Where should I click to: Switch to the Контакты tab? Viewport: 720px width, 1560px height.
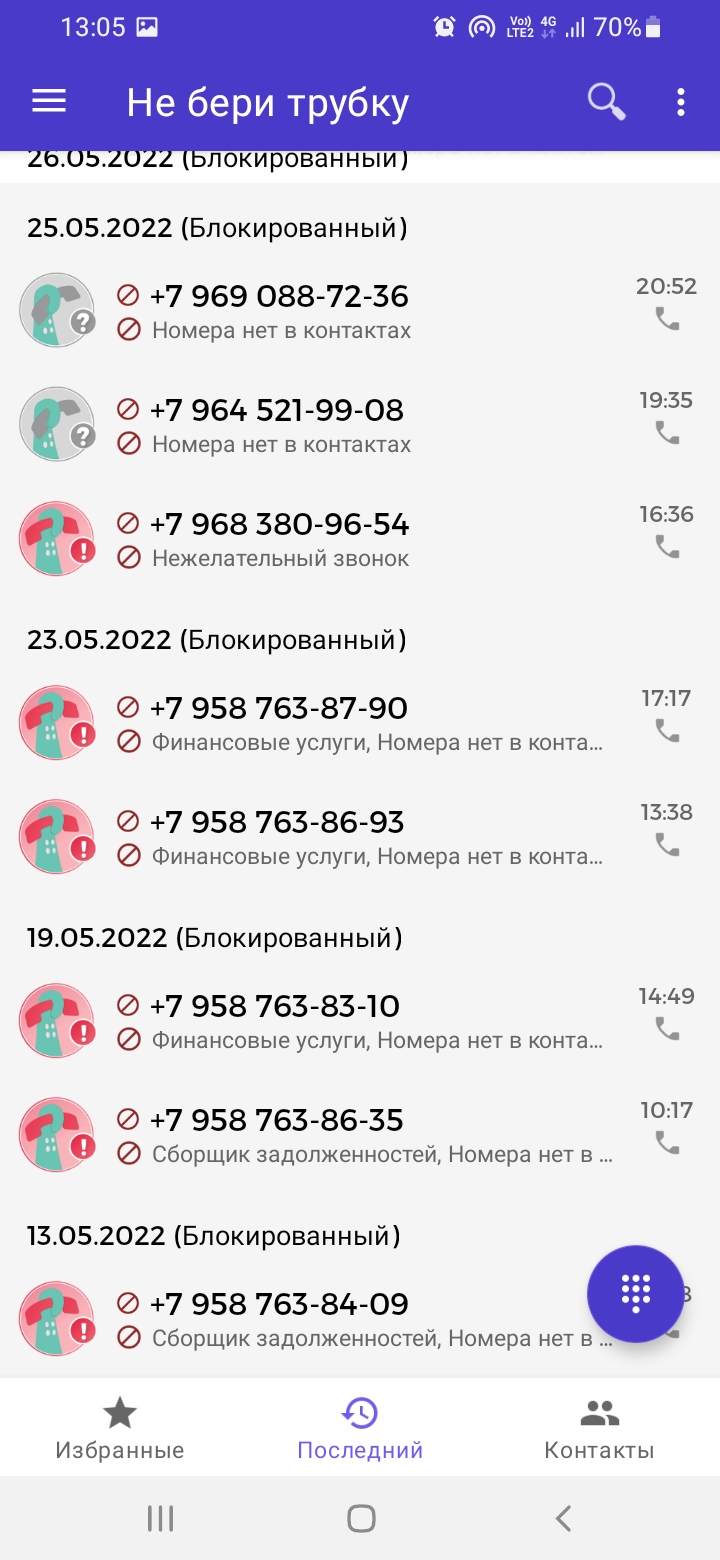click(x=599, y=1429)
